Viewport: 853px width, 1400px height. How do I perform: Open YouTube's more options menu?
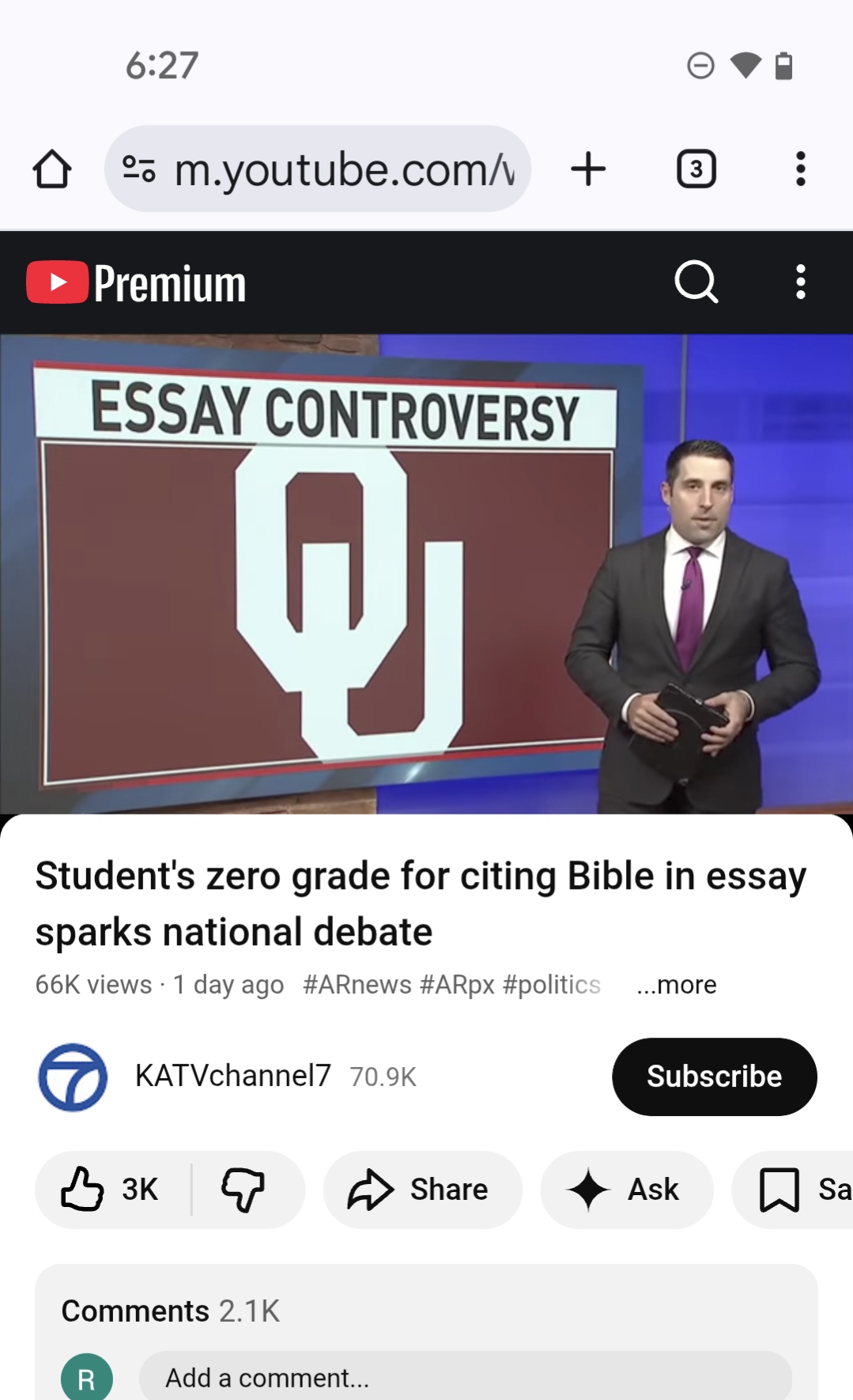tap(800, 282)
